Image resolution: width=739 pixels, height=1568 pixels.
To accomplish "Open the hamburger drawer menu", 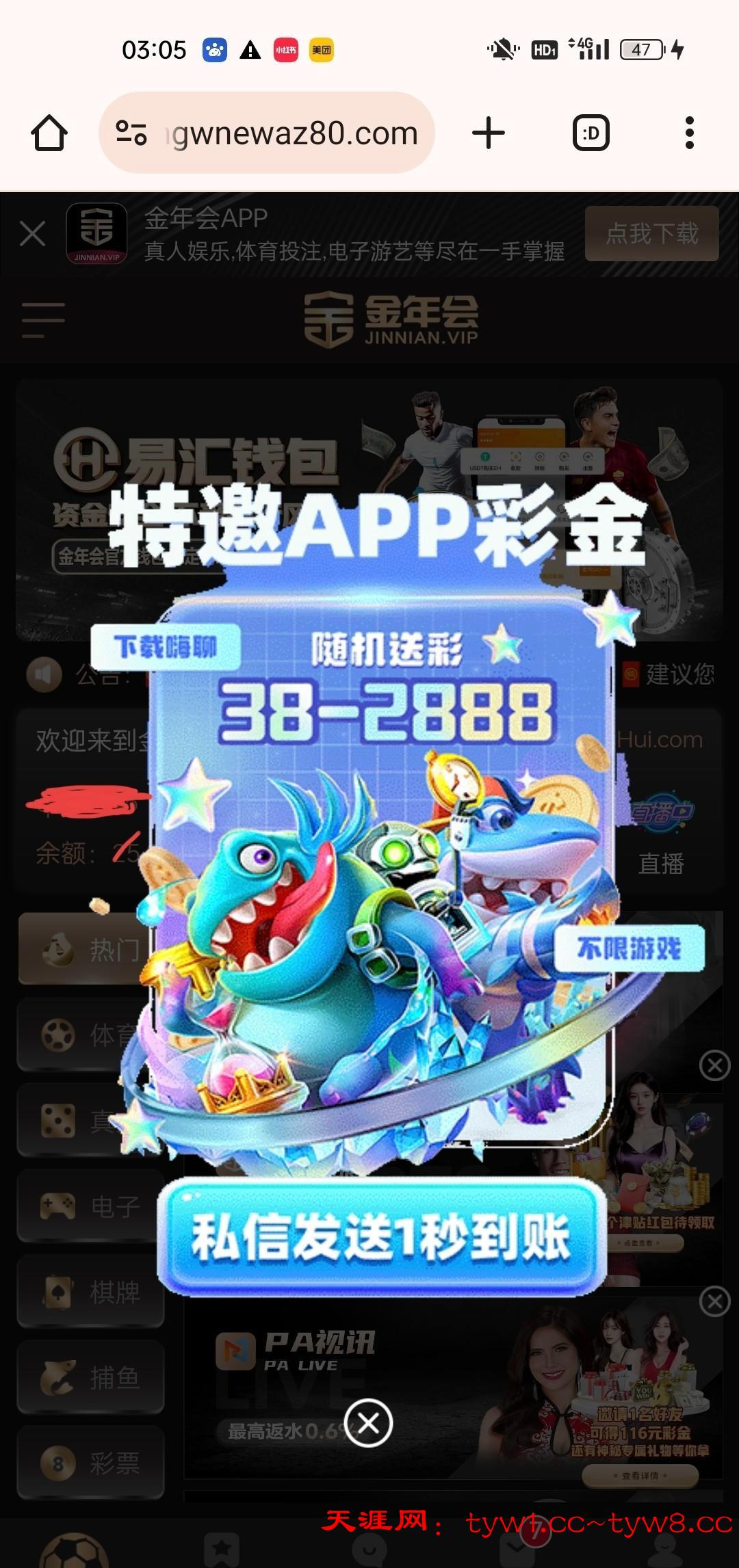I will tap(43, 319).
